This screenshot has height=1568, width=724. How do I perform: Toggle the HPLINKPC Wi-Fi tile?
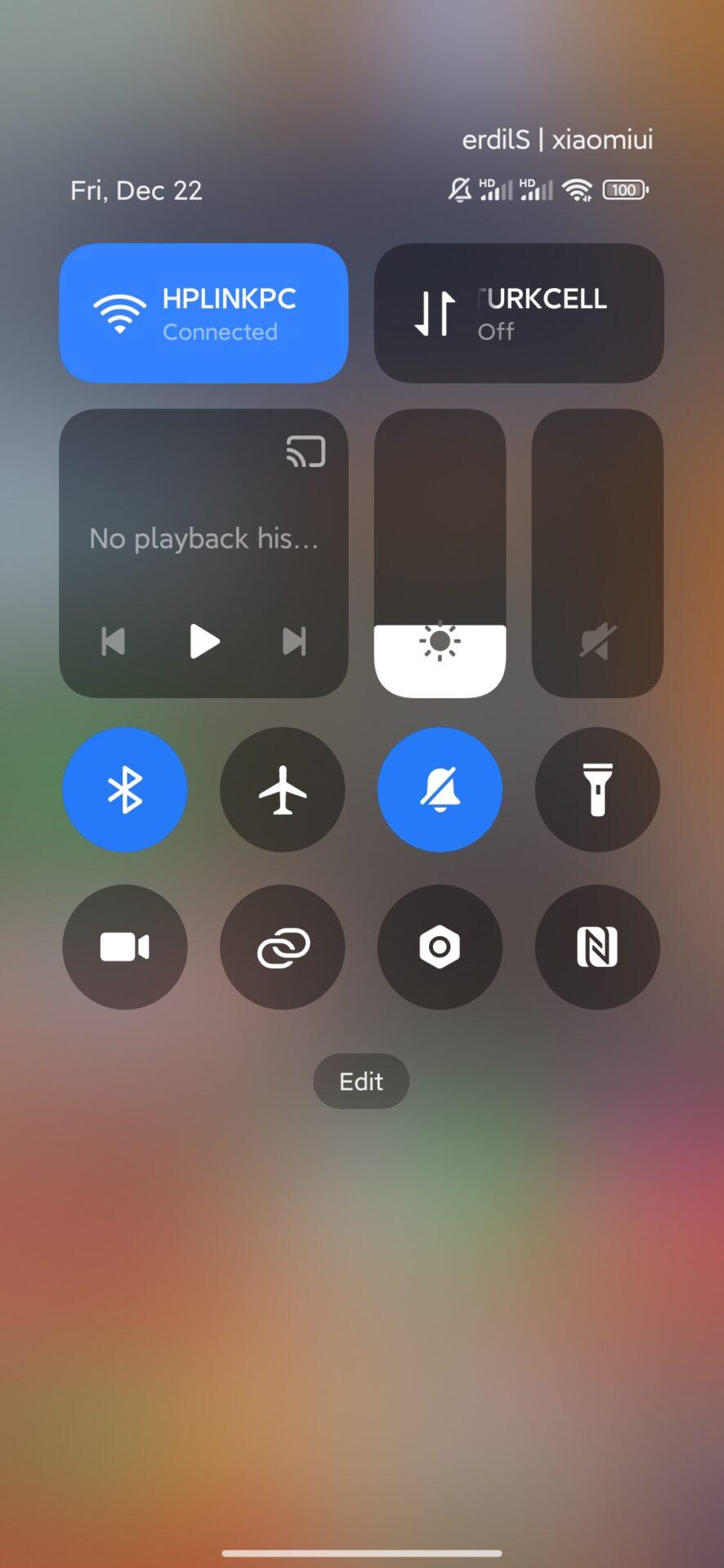click(x=203, y=313)
